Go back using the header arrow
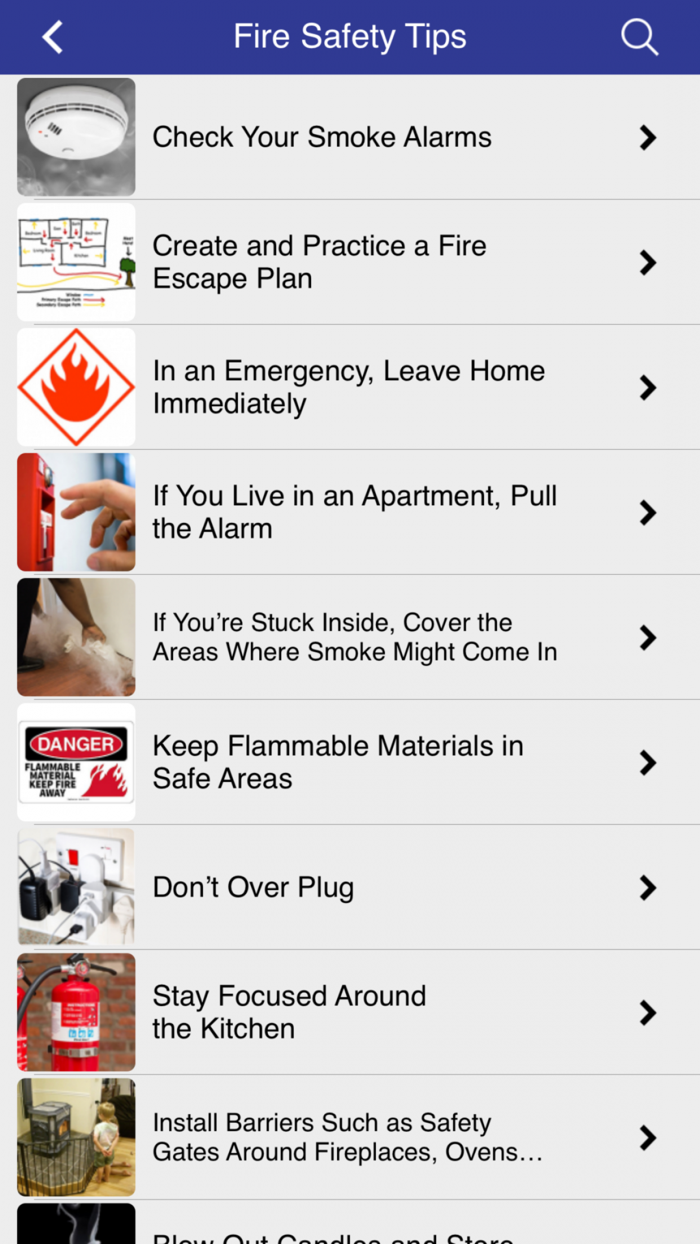Screen dimensions: 700x1244 click(52, 38)
